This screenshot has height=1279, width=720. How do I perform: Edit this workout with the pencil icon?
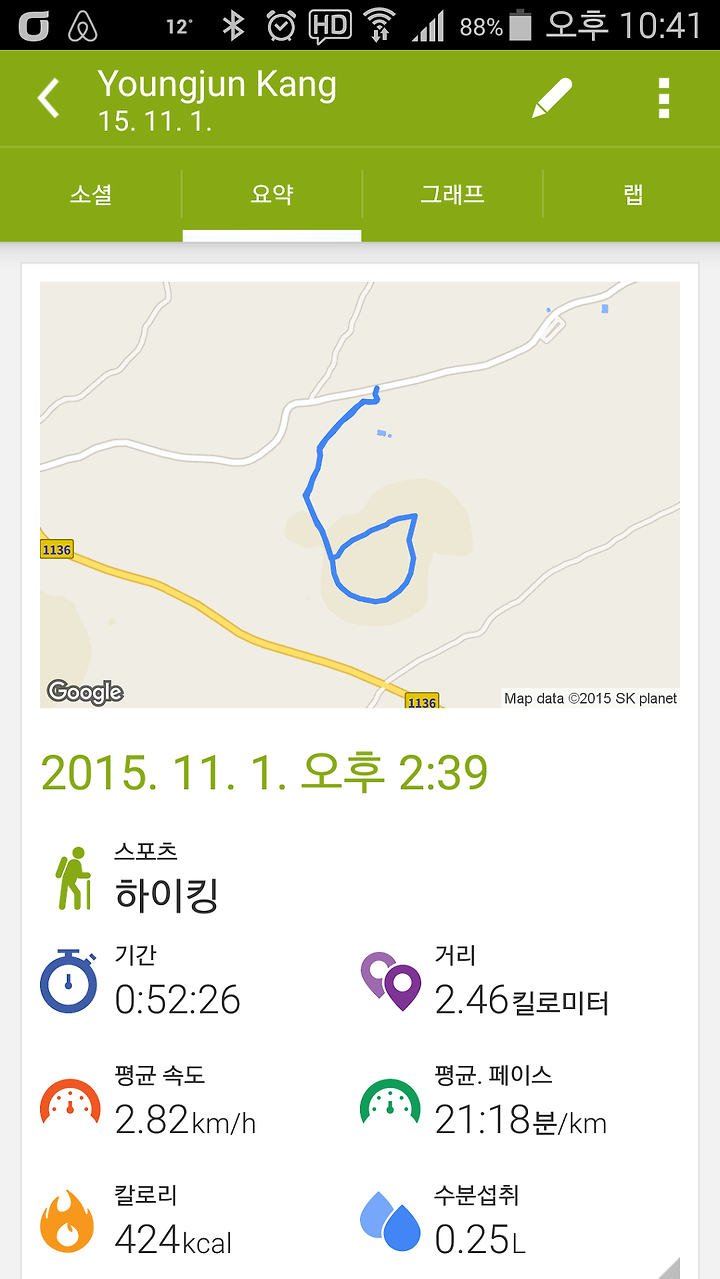click(551, 98)
